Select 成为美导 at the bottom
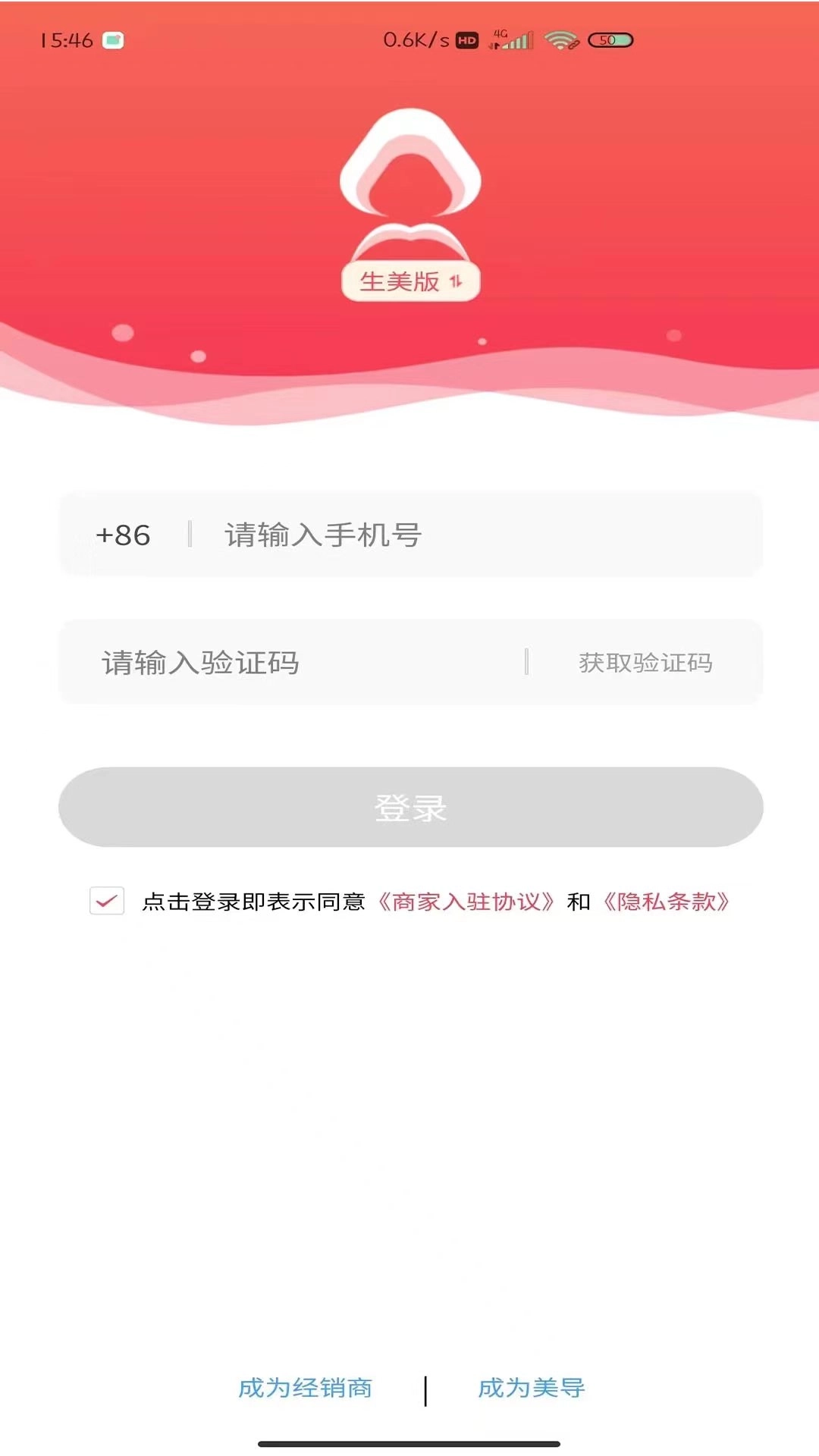The image size is (819, 1456). 531,1387
